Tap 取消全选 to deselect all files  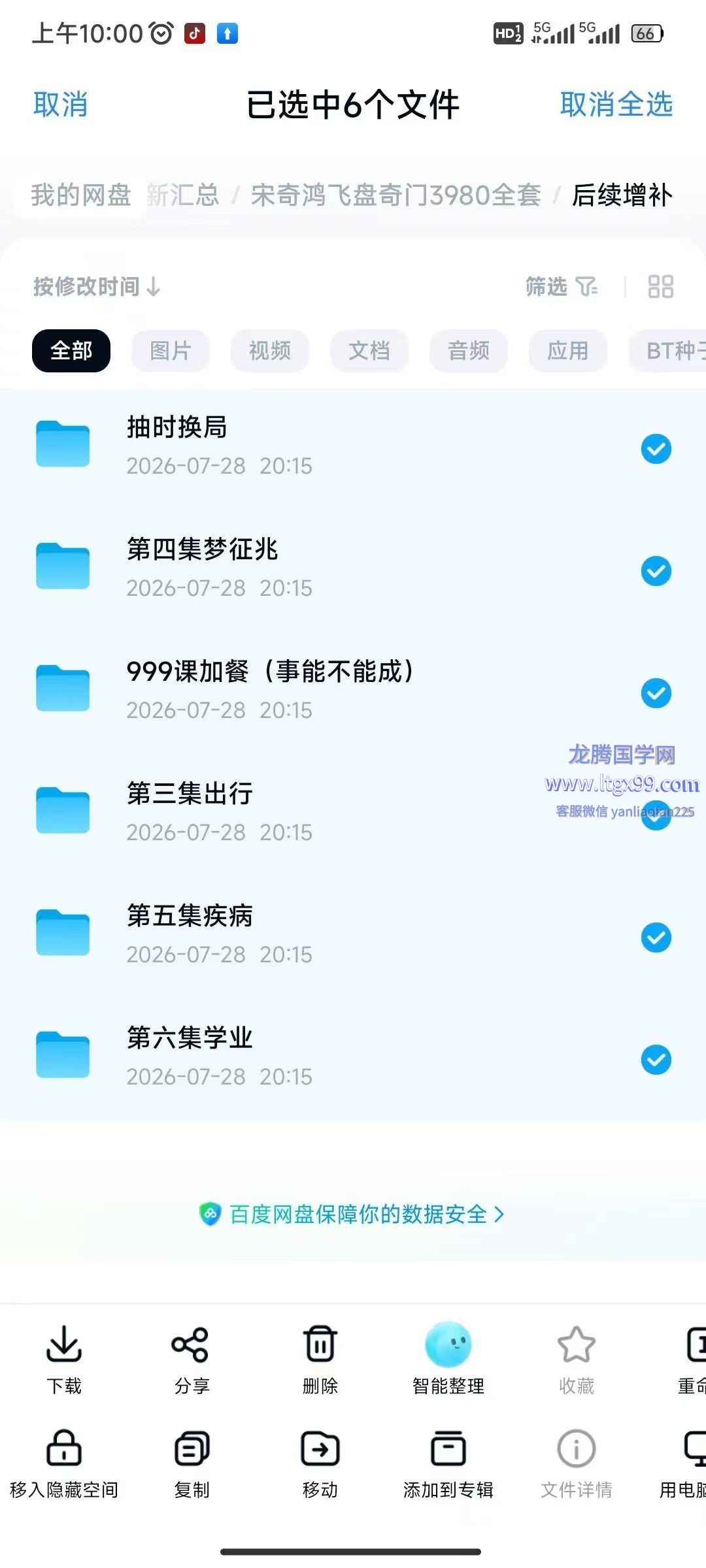tap(616, 105)
